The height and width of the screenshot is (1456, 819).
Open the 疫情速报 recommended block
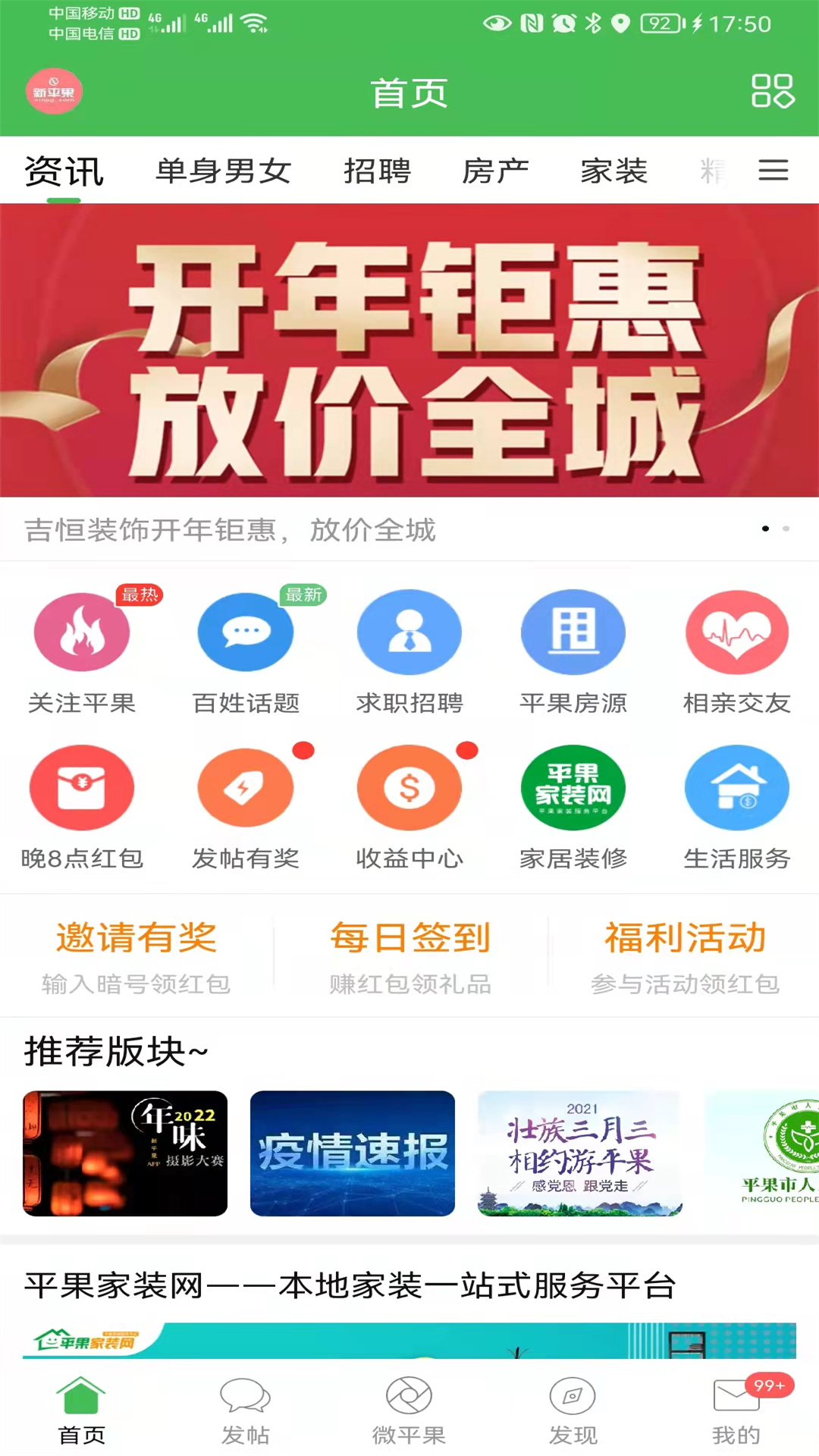point(353,1153)
